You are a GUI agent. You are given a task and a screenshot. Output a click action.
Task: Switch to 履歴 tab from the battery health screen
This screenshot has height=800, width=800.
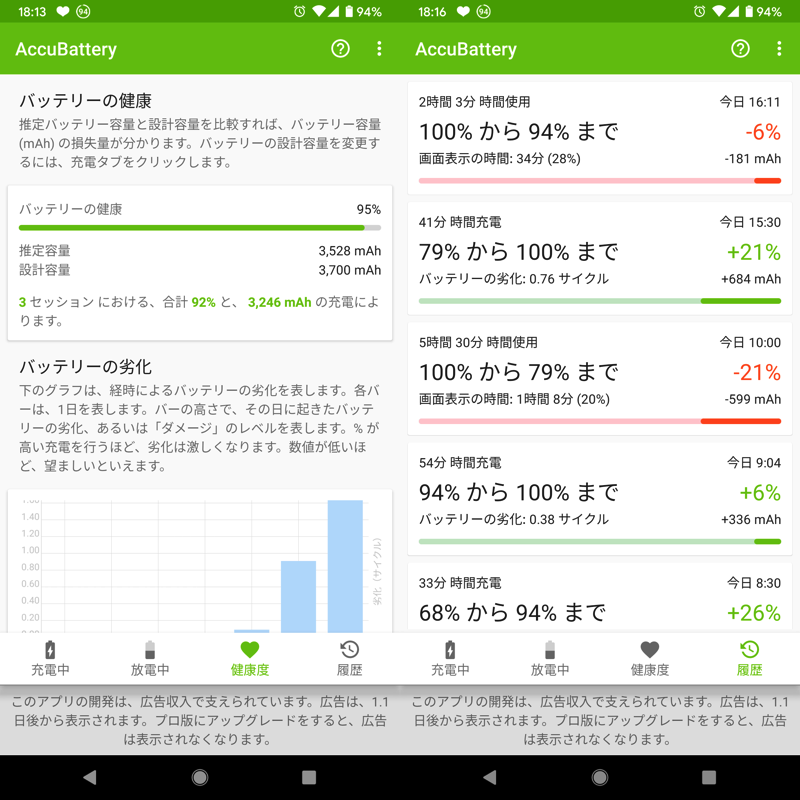point(349,658)
